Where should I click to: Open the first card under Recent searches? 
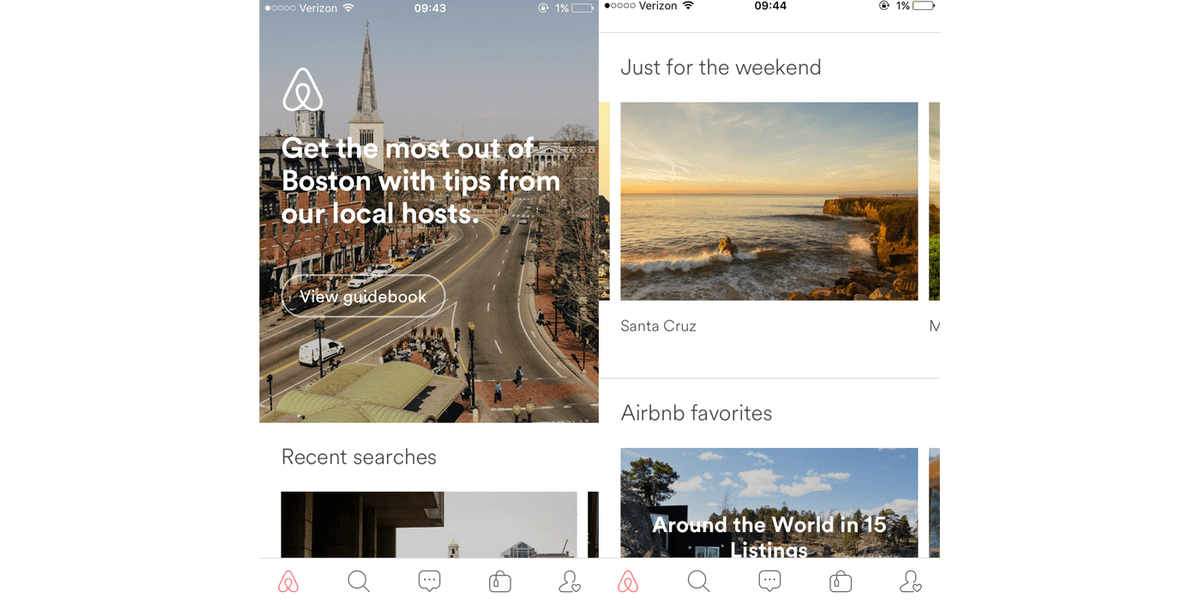pos(428,524)
